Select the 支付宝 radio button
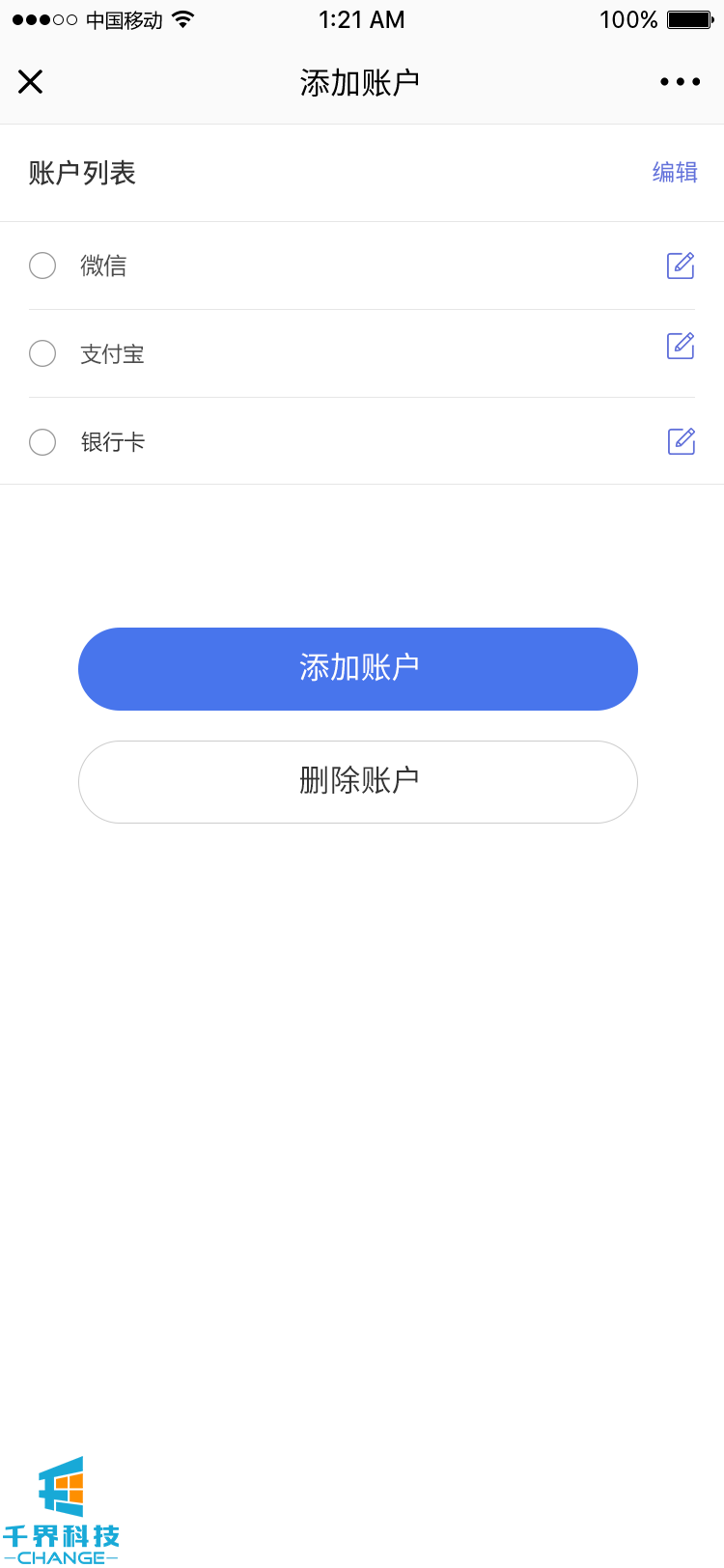724x1568 pixels. 42,353
